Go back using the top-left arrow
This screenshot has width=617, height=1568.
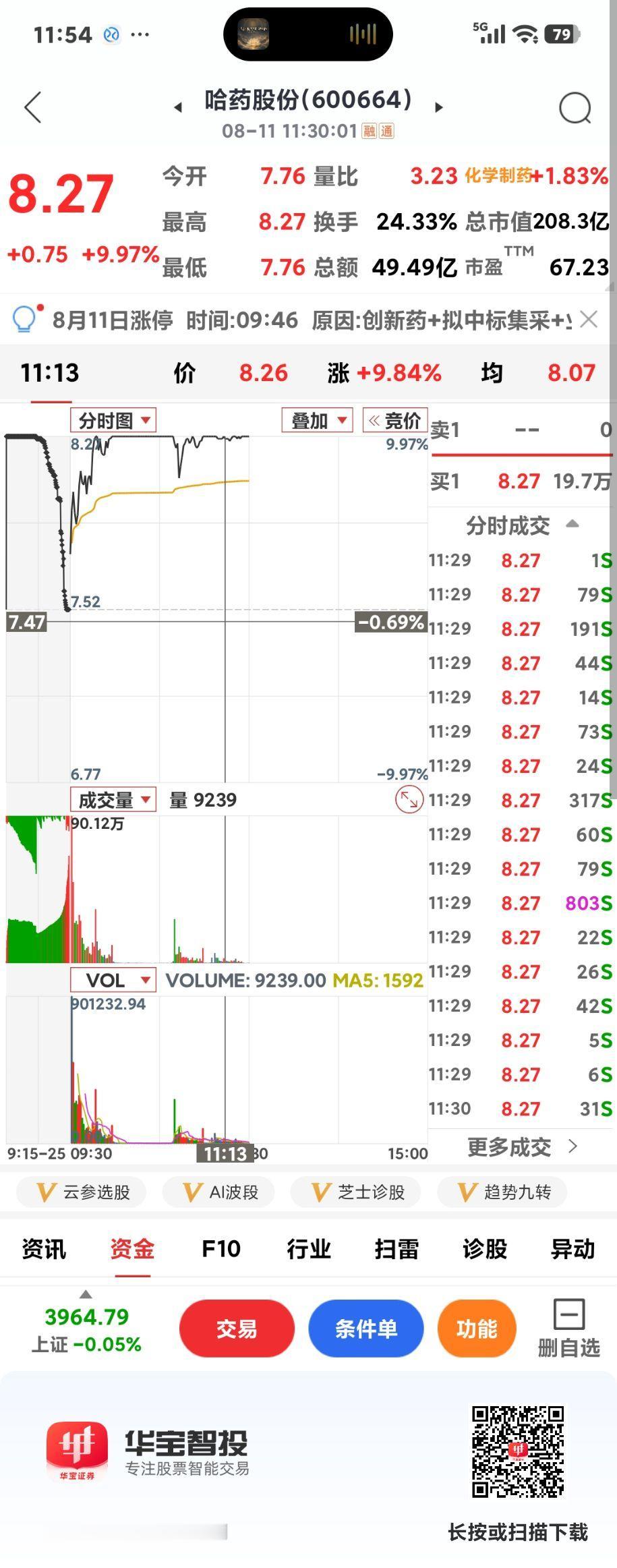(x=33, y=107)
